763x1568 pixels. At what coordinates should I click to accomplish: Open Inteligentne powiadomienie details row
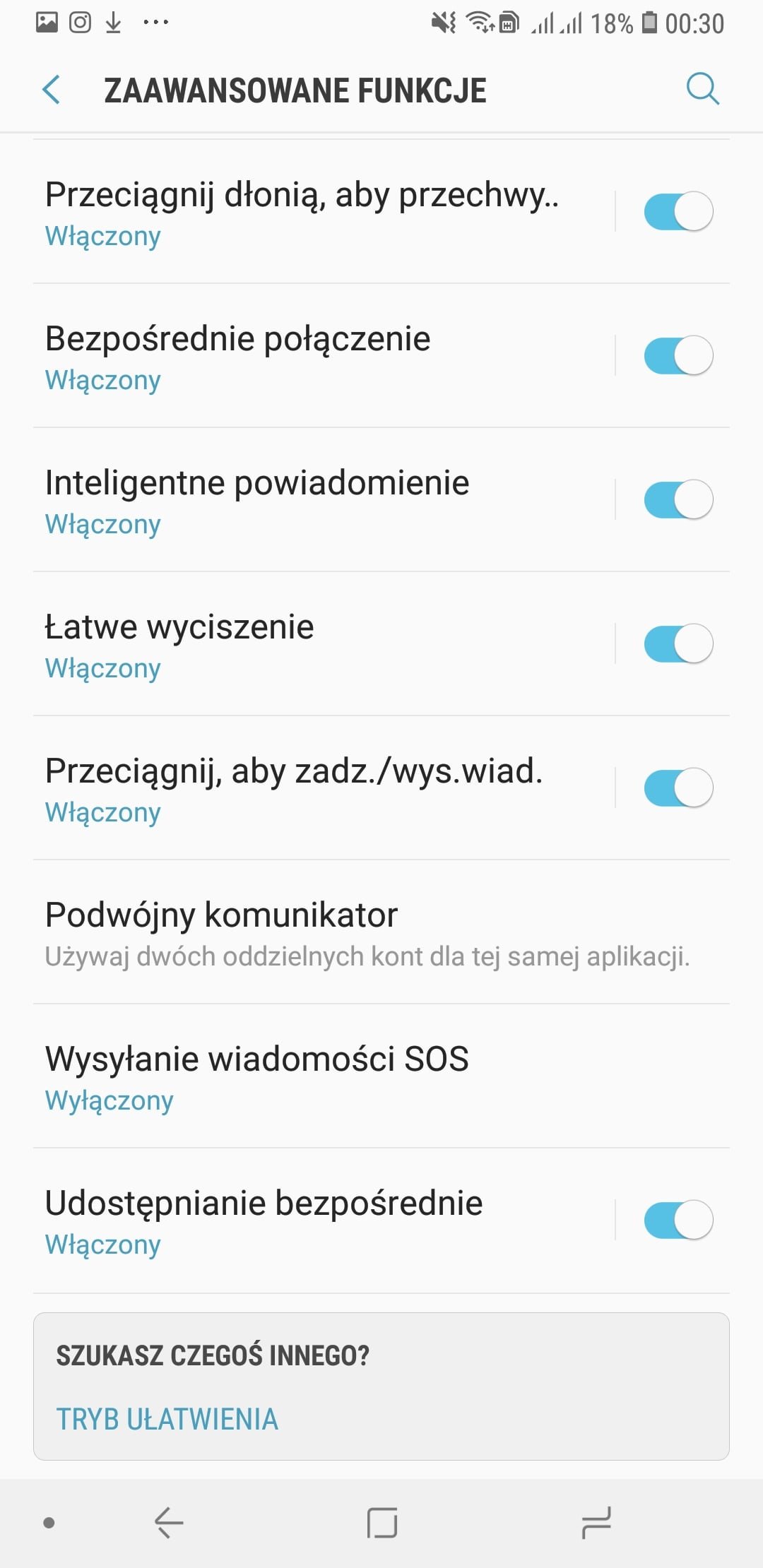pyautogui.click(x=324, y=500)
